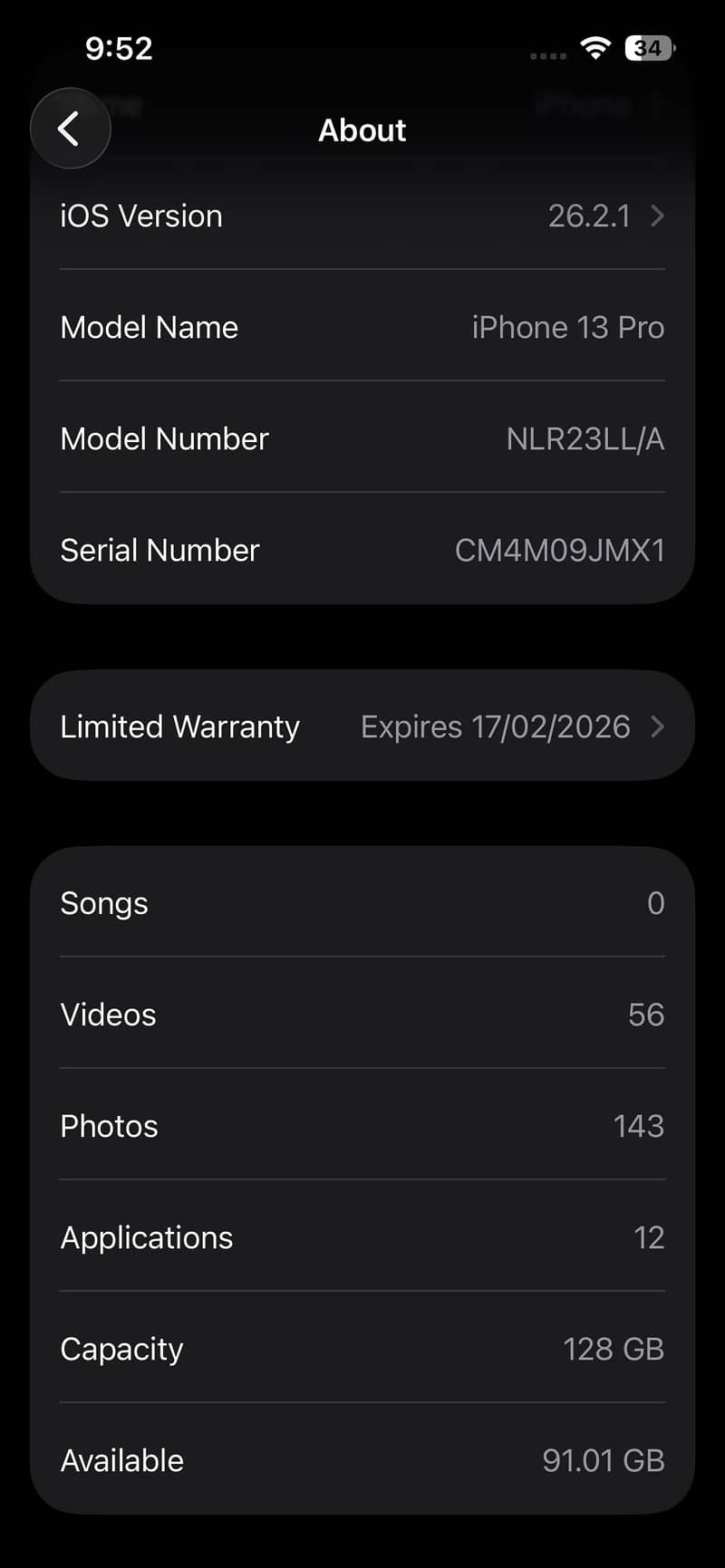Tap the cellular signal dots icon
The image size is (725, 1568).
coord(546,54)
